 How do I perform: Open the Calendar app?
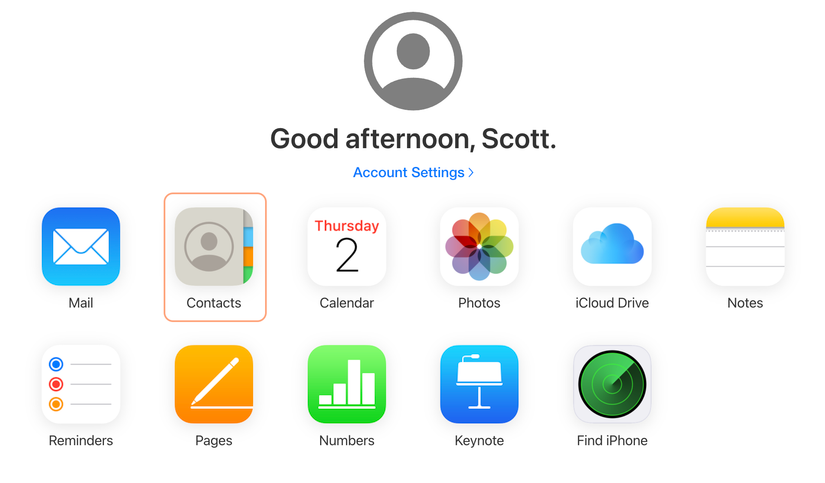pyautogui.click(x=346, y=247)
